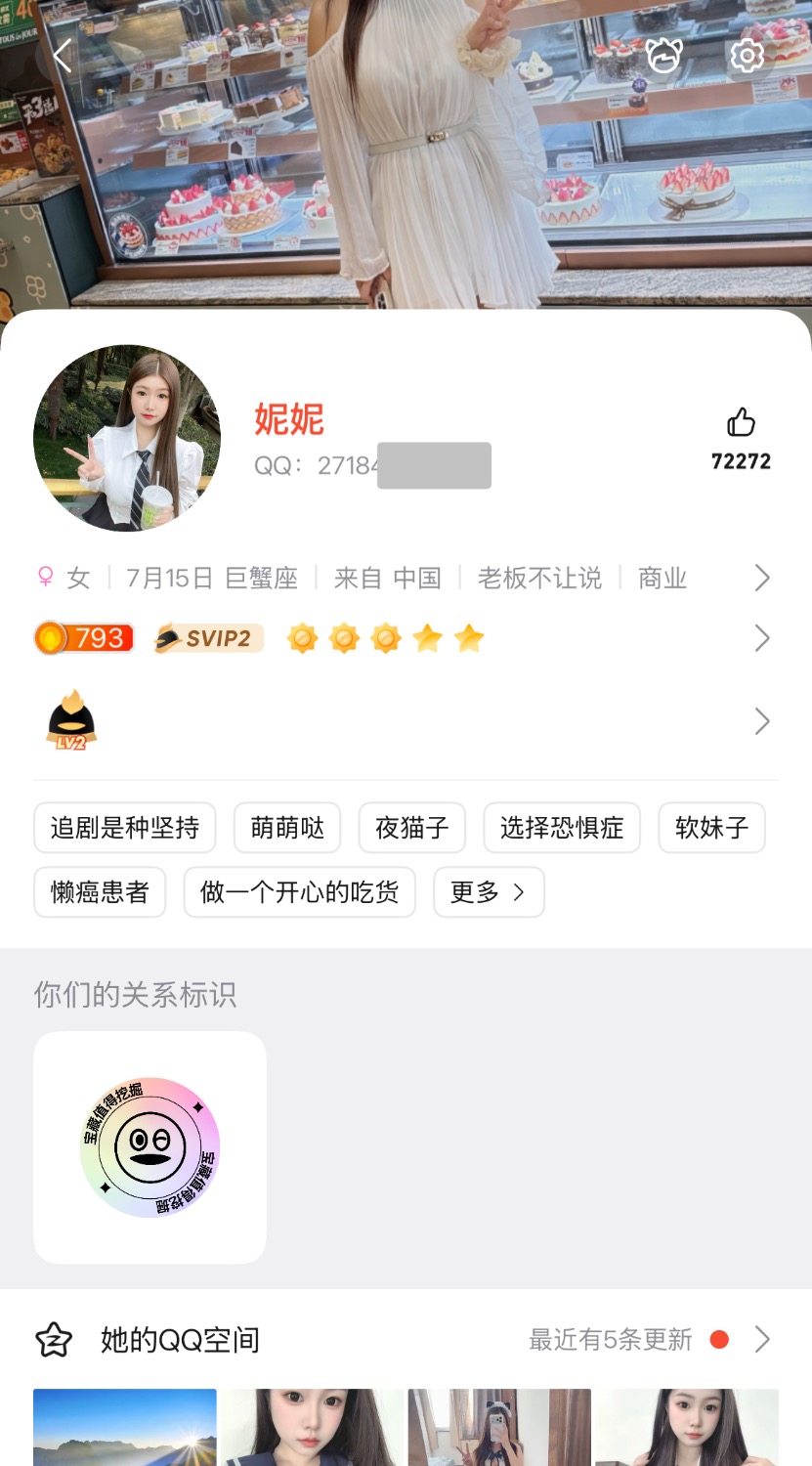The height and width of the screenshot is (1466, 812).
Task: Like this profile with the thumbs-up
Action: point(741,423)
